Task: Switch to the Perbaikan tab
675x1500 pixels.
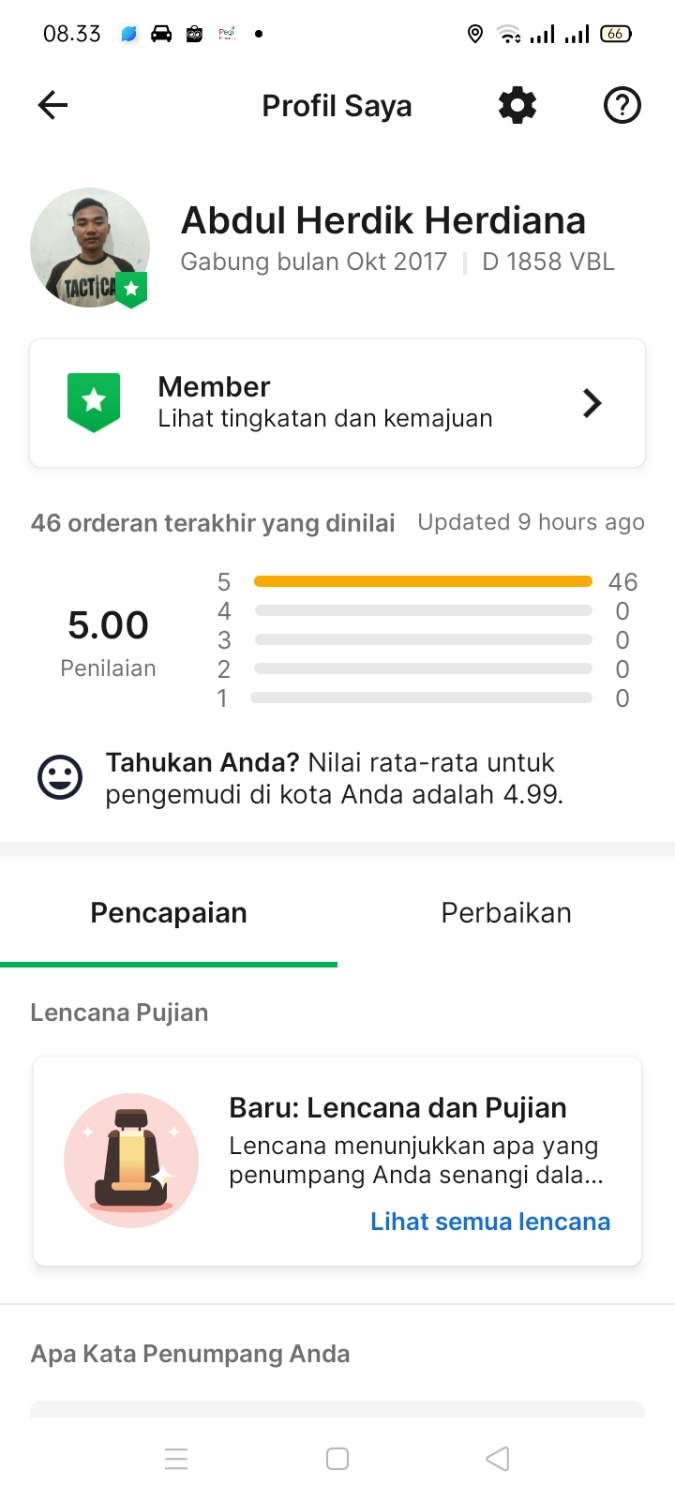Action: pos(506,913)
